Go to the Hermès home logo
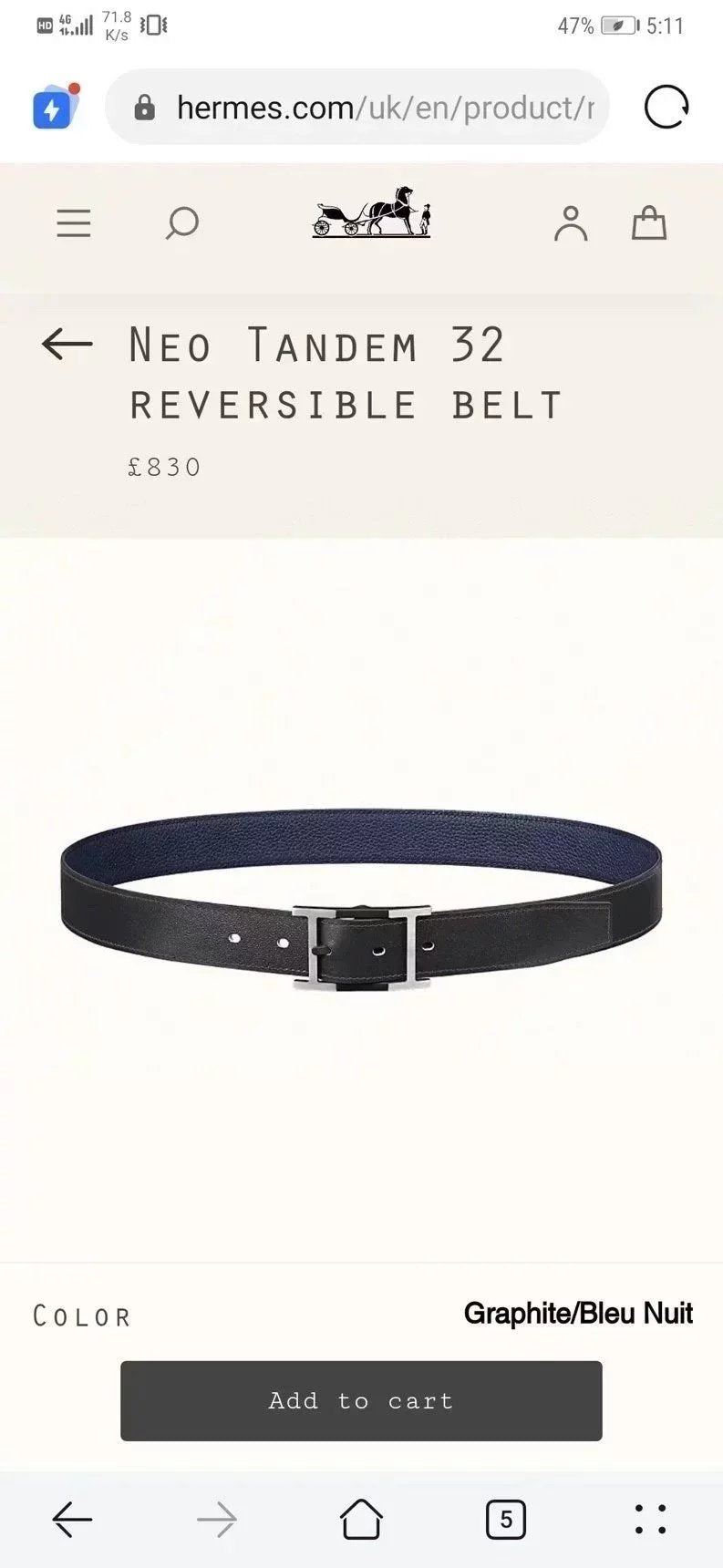The image size is (723, 1568). point(371,214)
